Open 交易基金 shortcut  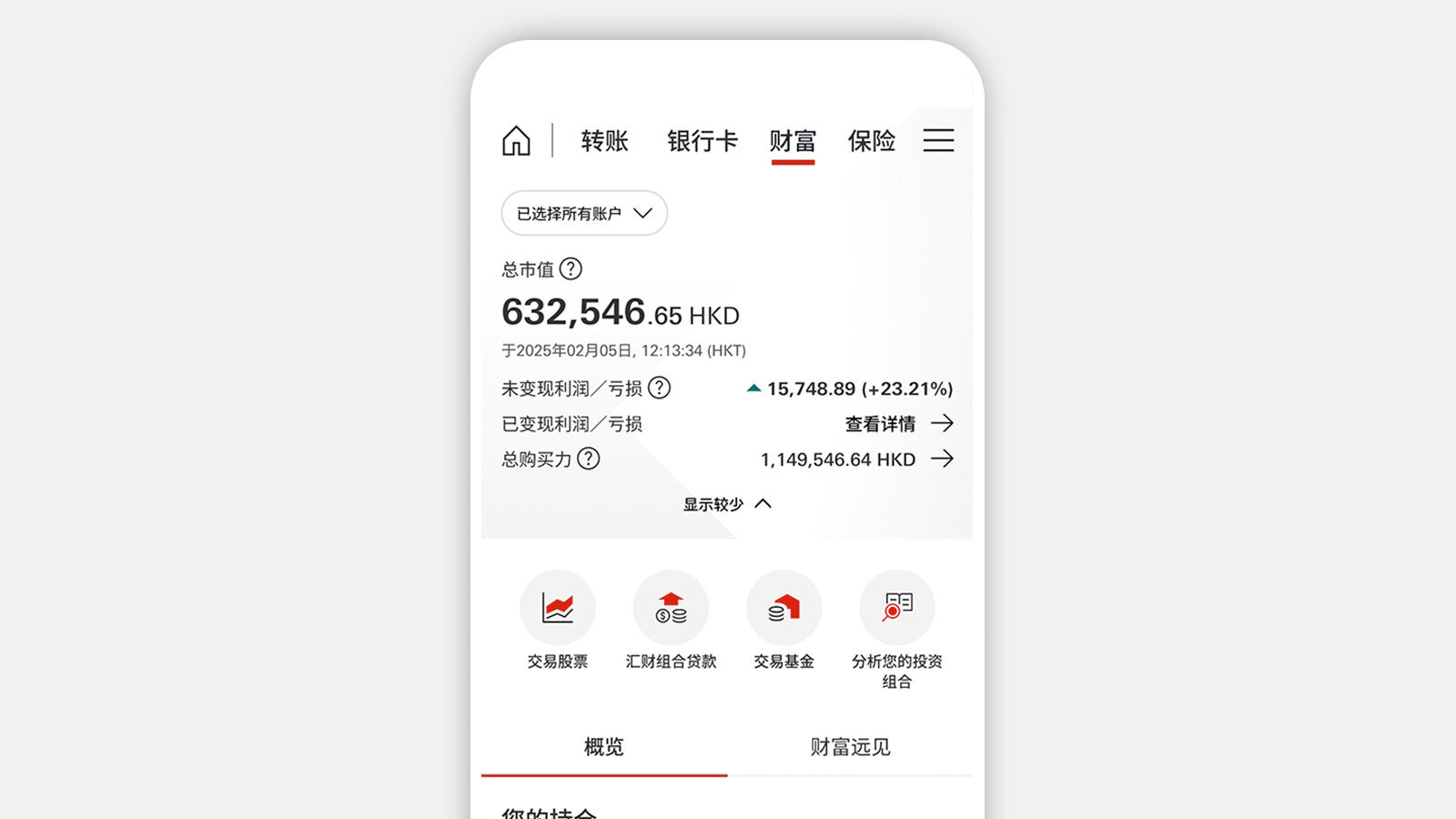[x=784, y=608]
